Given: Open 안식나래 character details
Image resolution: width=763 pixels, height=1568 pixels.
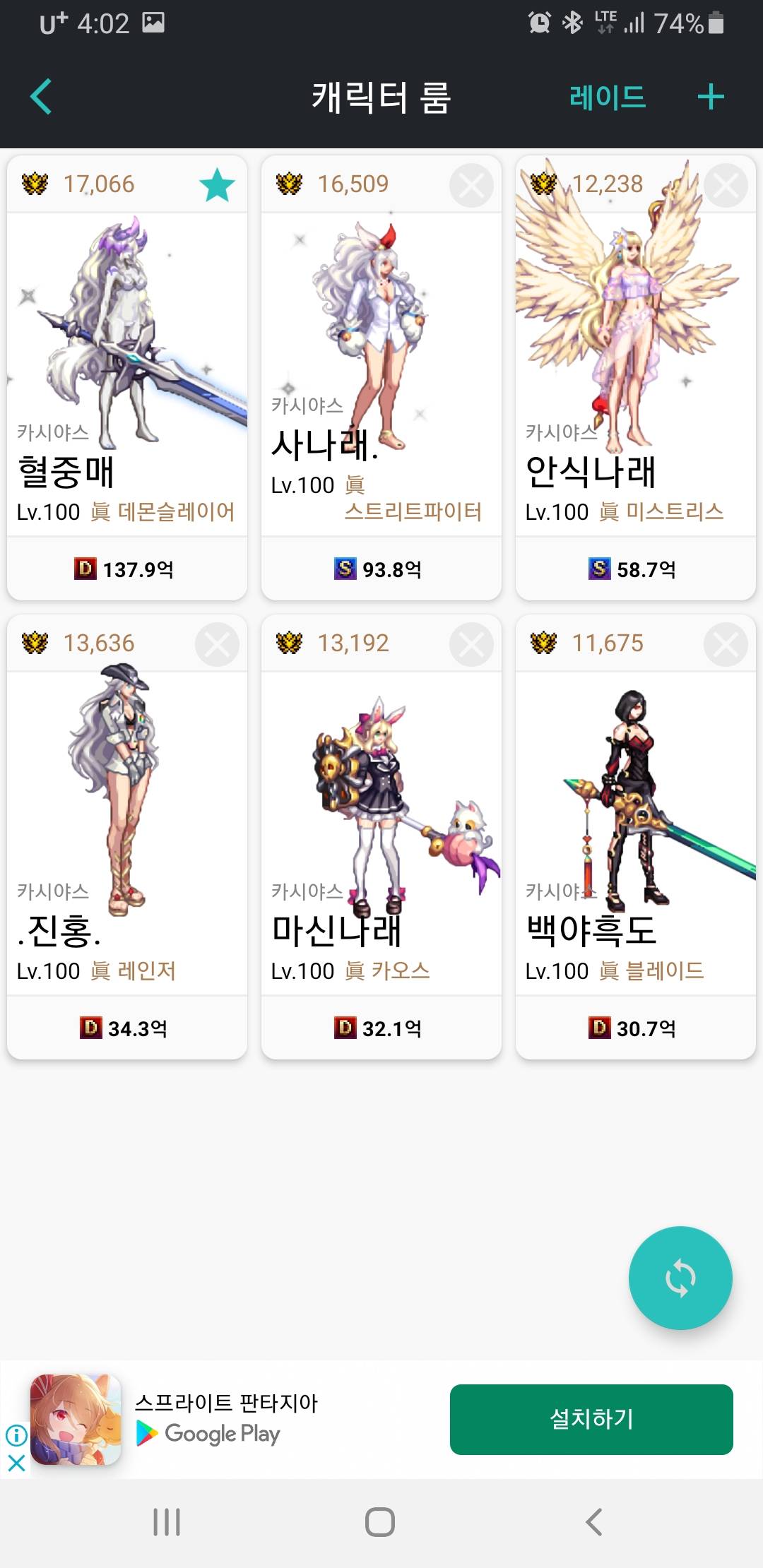Looking at the screenshot, I should 636,374.
